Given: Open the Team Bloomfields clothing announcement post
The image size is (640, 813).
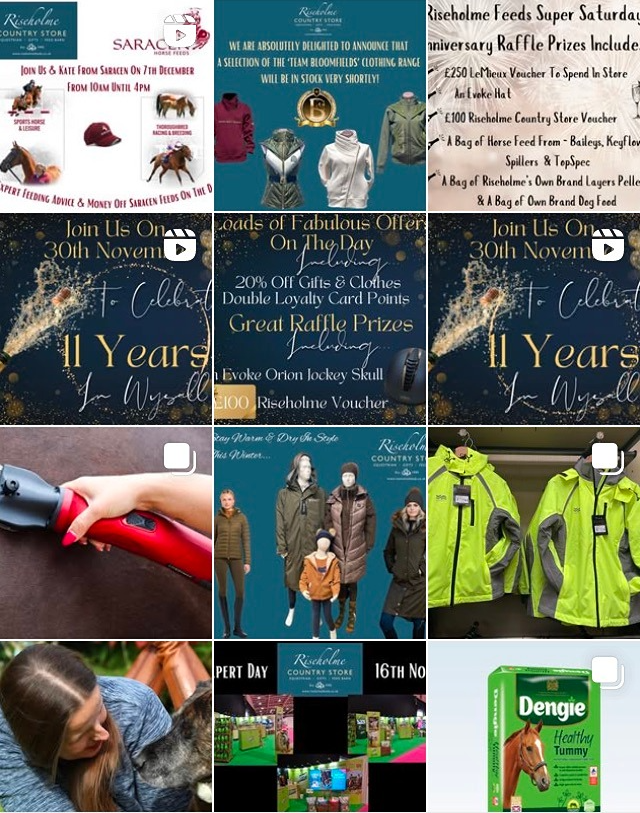Looking at the screenshot, I should (x=320, y=105).
